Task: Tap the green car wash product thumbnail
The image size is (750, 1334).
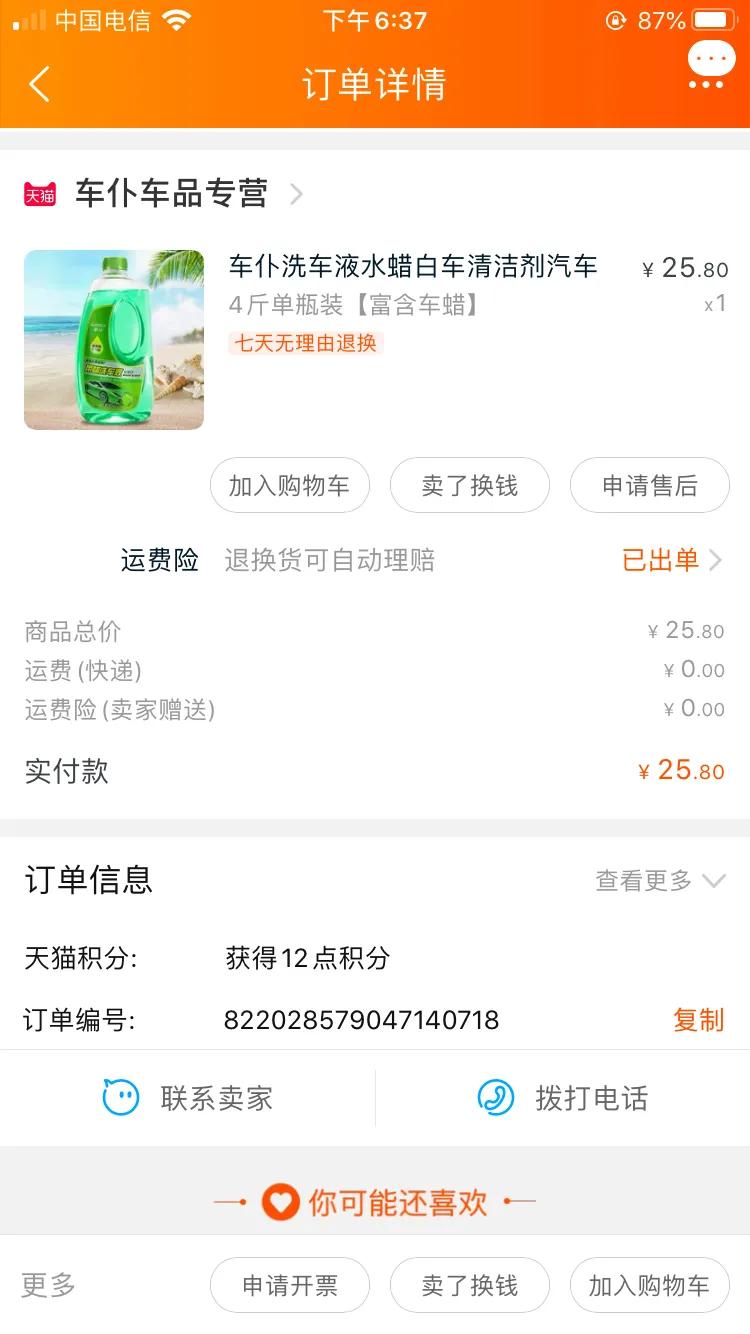Action: [x=113, y=340]
